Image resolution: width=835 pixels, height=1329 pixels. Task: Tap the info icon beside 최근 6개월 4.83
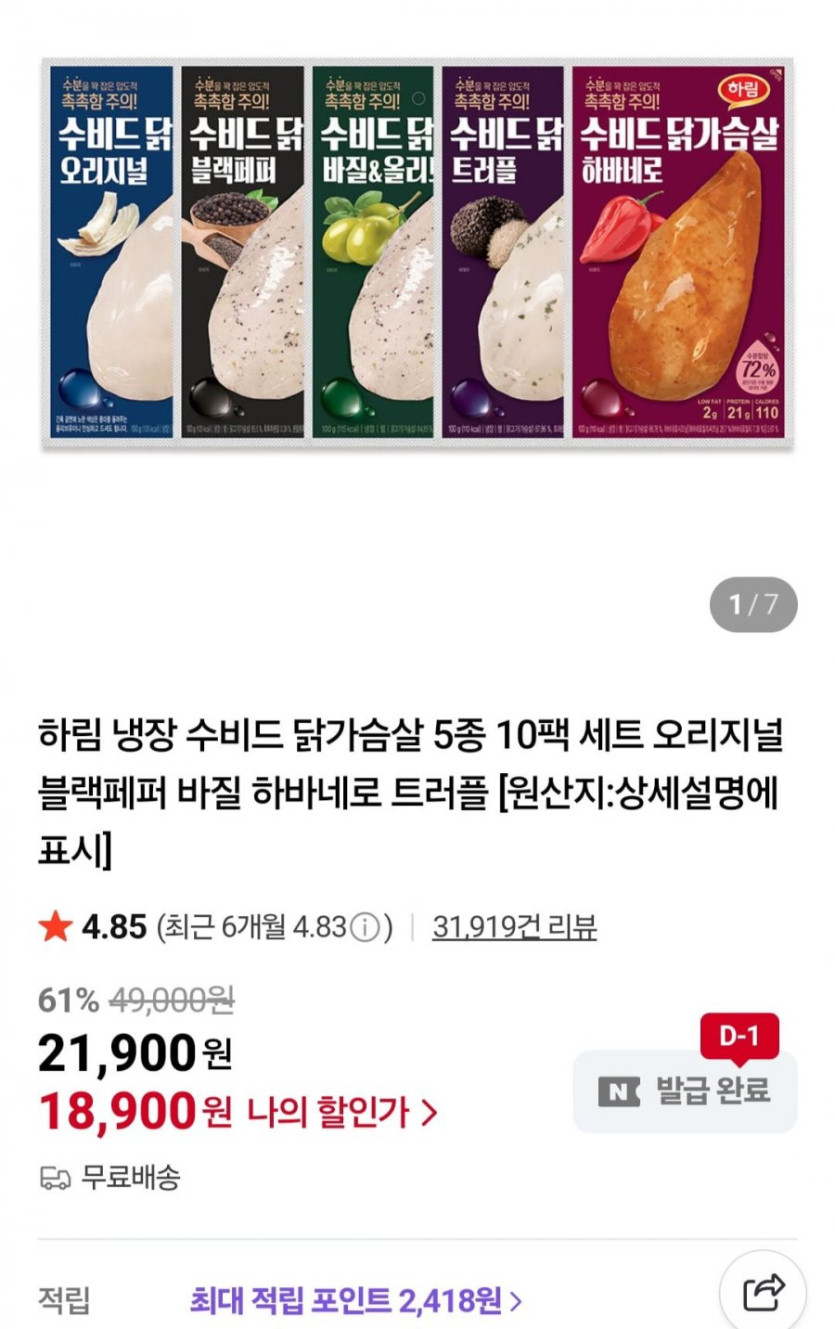366,928
